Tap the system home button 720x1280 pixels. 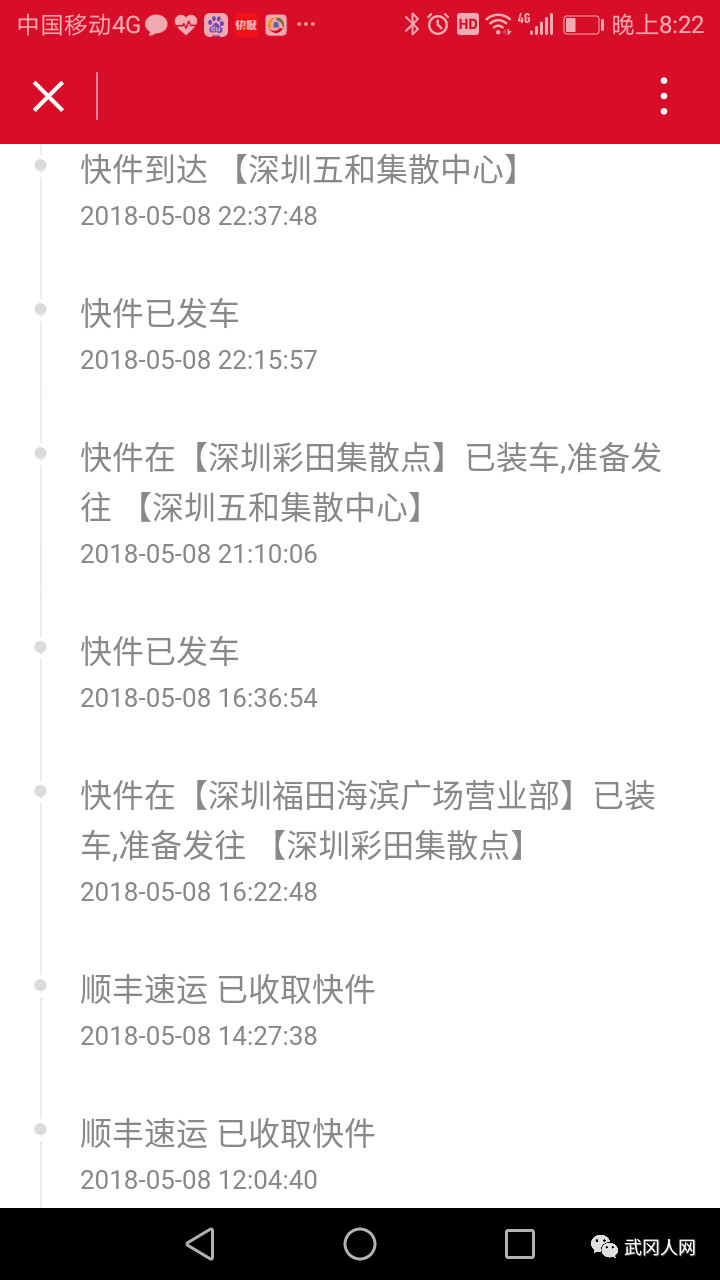pos(360,1244)
